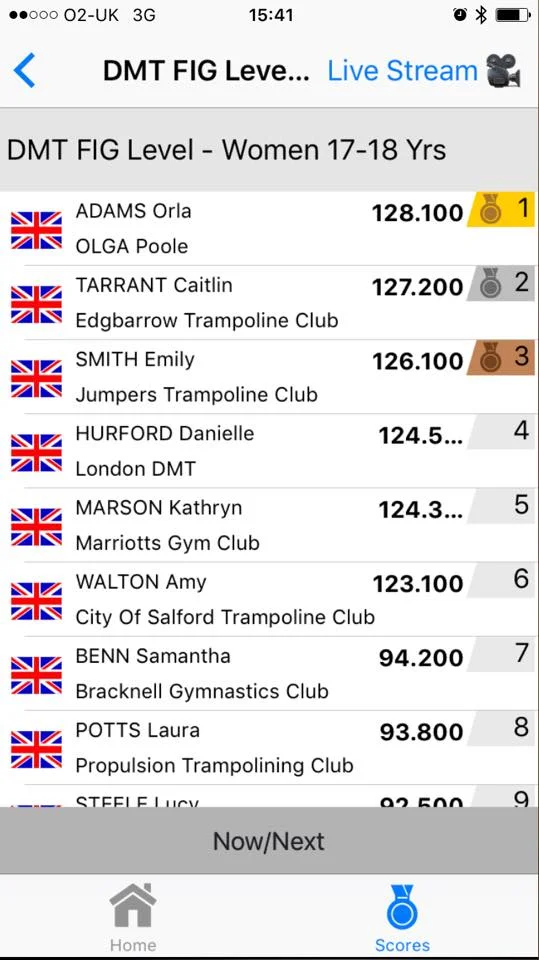Open POTTS Laura's result row
Screen dimensions: 539x960
[x=270, y=747]
